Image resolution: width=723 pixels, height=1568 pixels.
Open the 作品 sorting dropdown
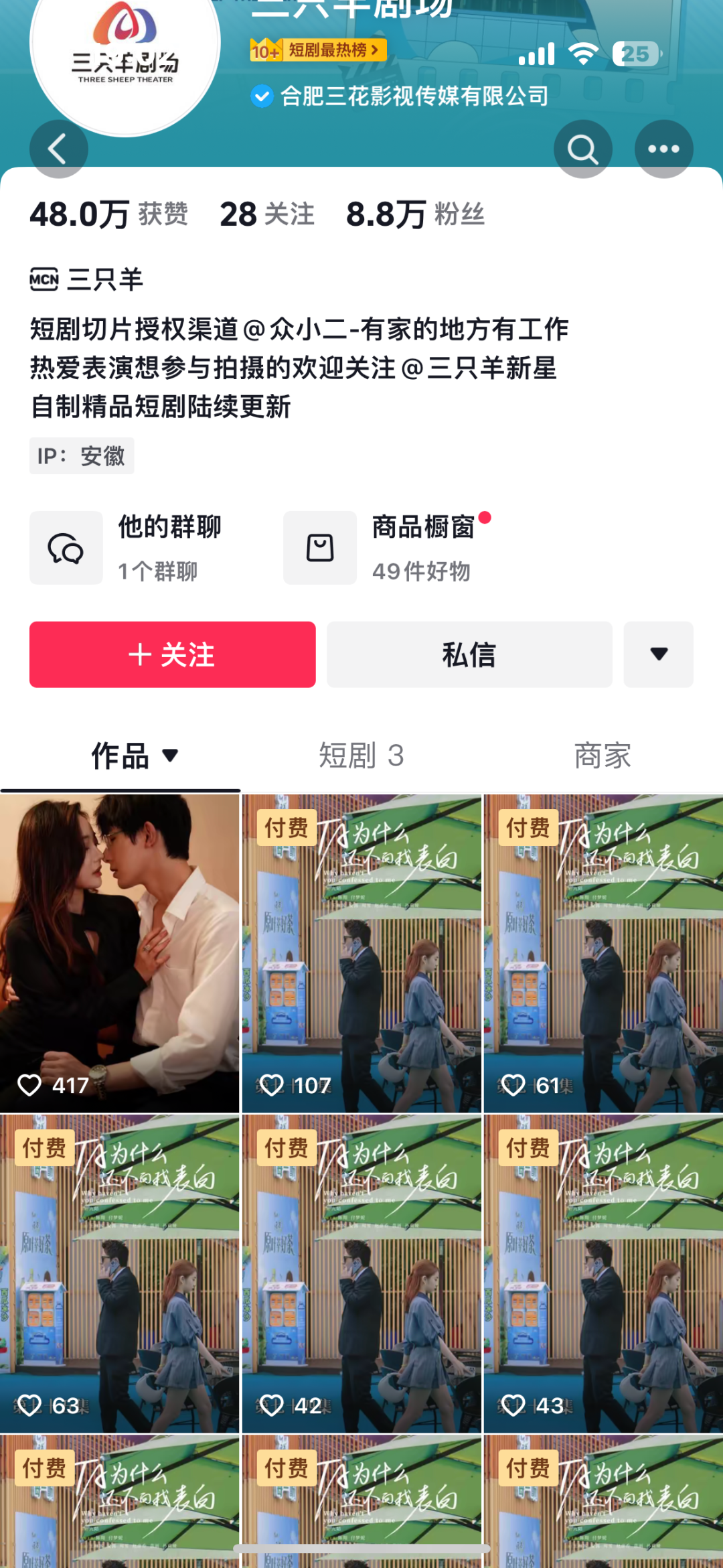134,756
